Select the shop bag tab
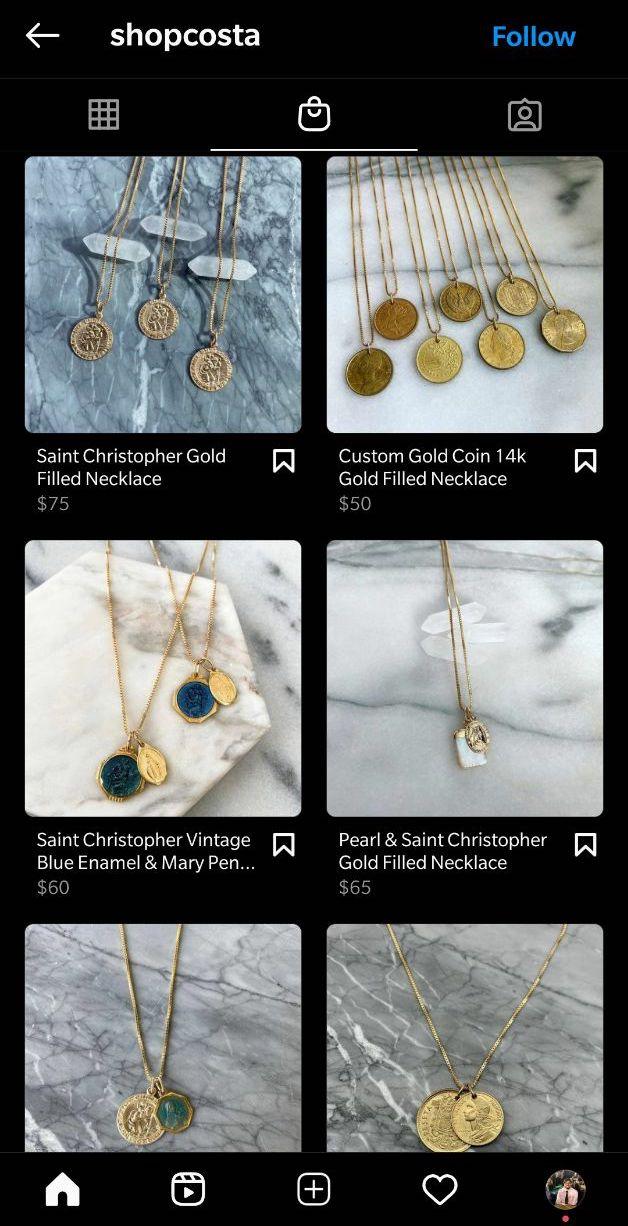Viewport: 628px width, 1226px height. click(314, 115)
